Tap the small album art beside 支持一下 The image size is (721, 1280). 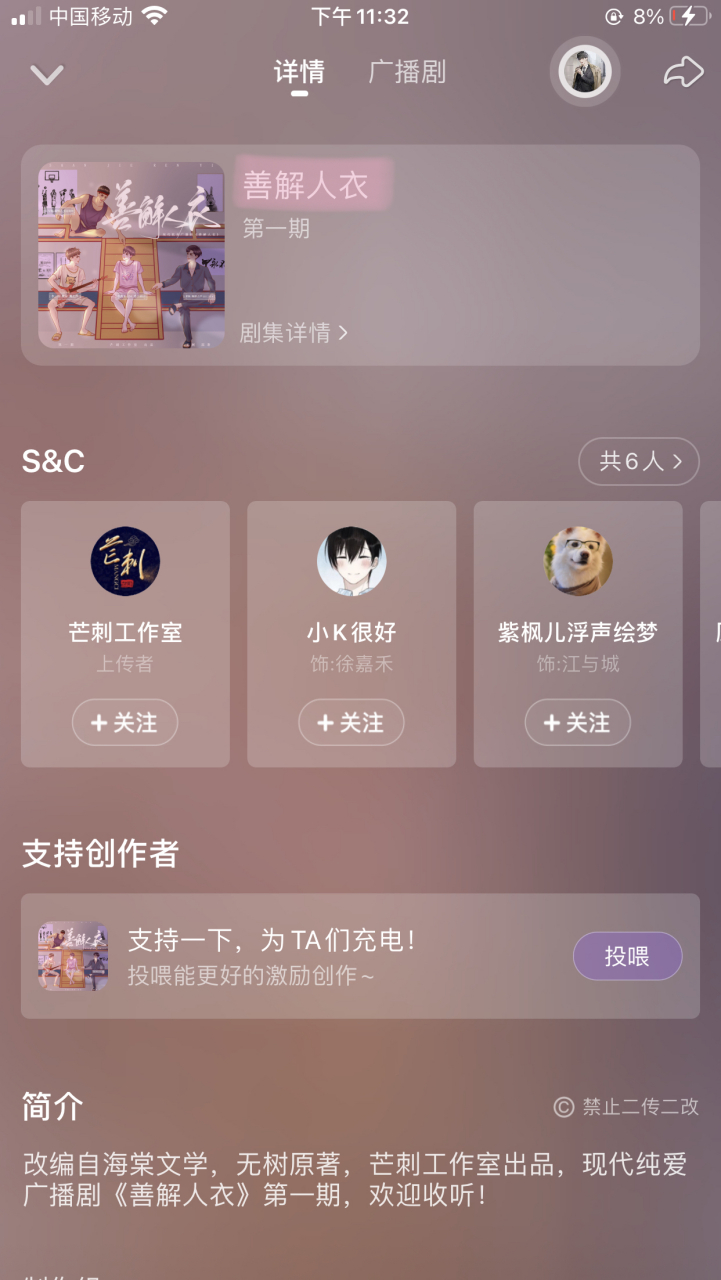pos(74,955)
